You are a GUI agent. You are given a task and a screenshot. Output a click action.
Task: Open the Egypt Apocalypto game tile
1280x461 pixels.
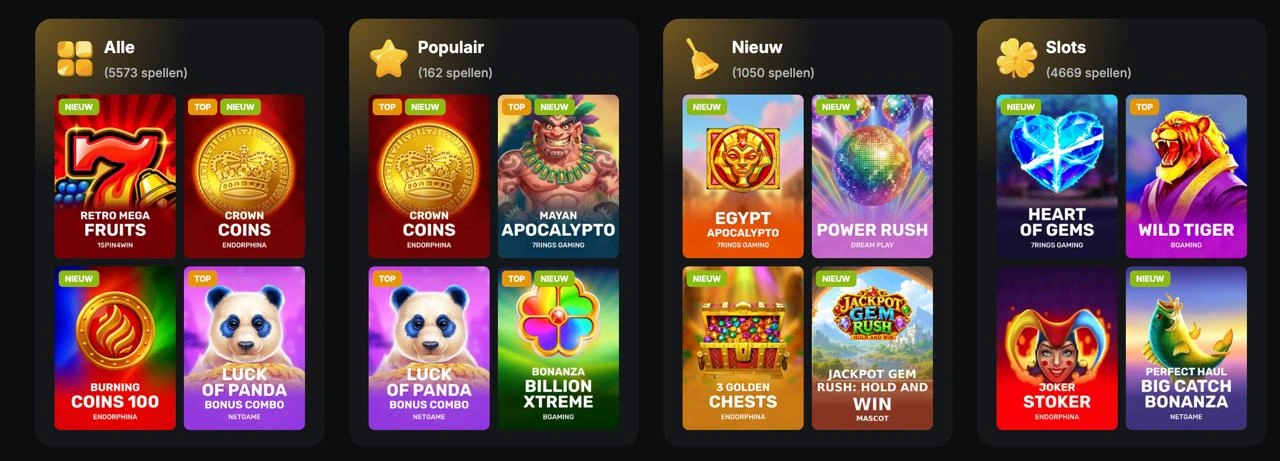pyautogui.click(x=743, y=177)
